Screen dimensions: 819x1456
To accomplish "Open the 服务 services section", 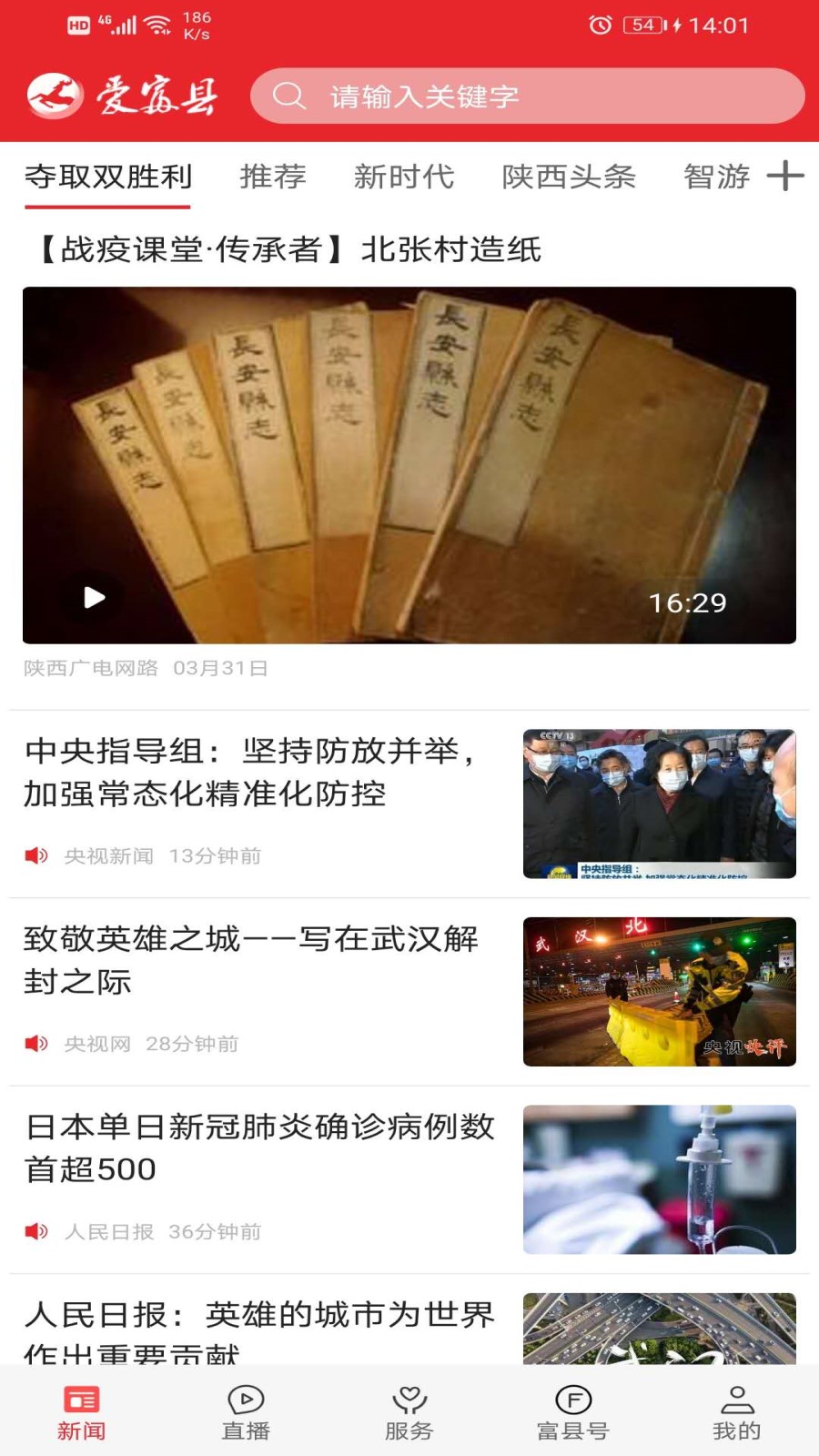I will (x=409, y=1406).
